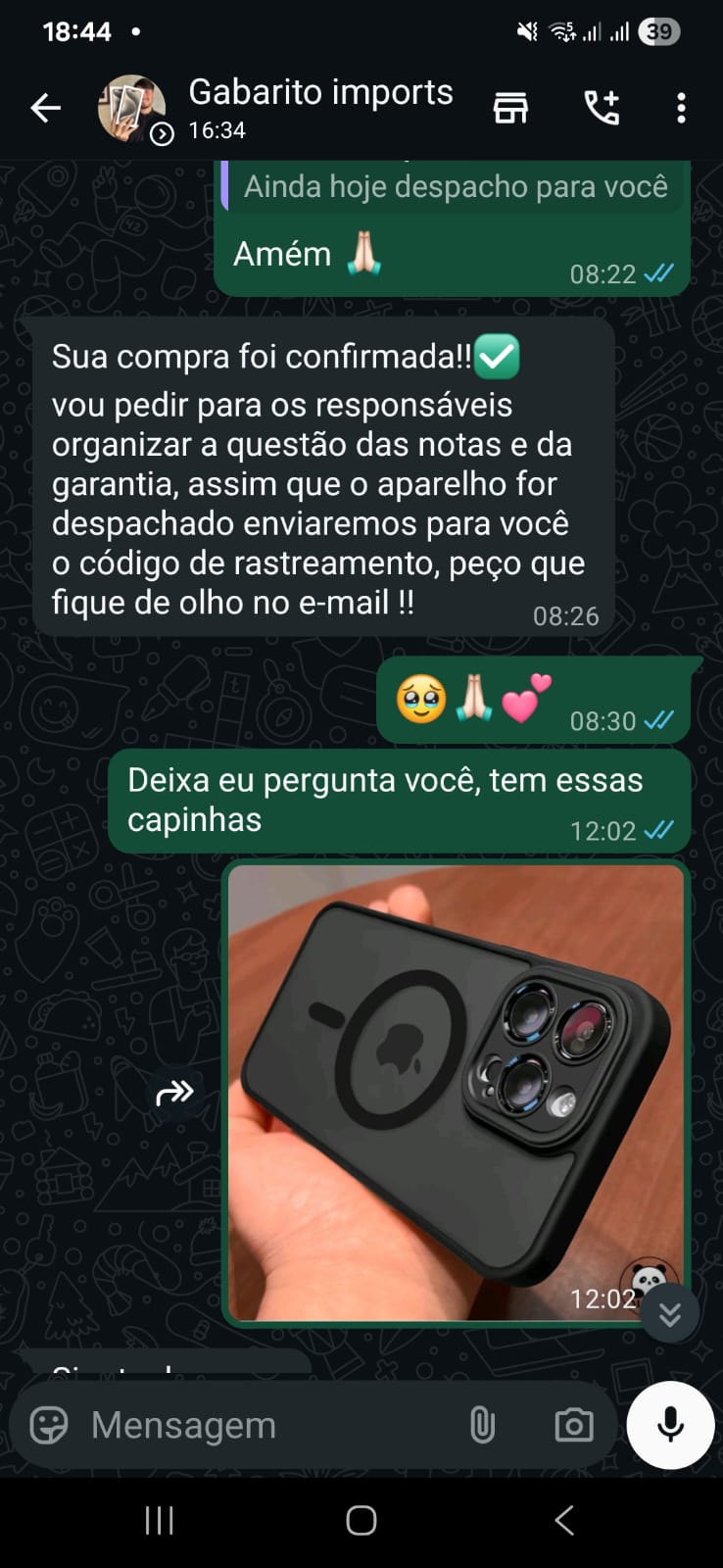Open the overflow menu

[681, 108]
